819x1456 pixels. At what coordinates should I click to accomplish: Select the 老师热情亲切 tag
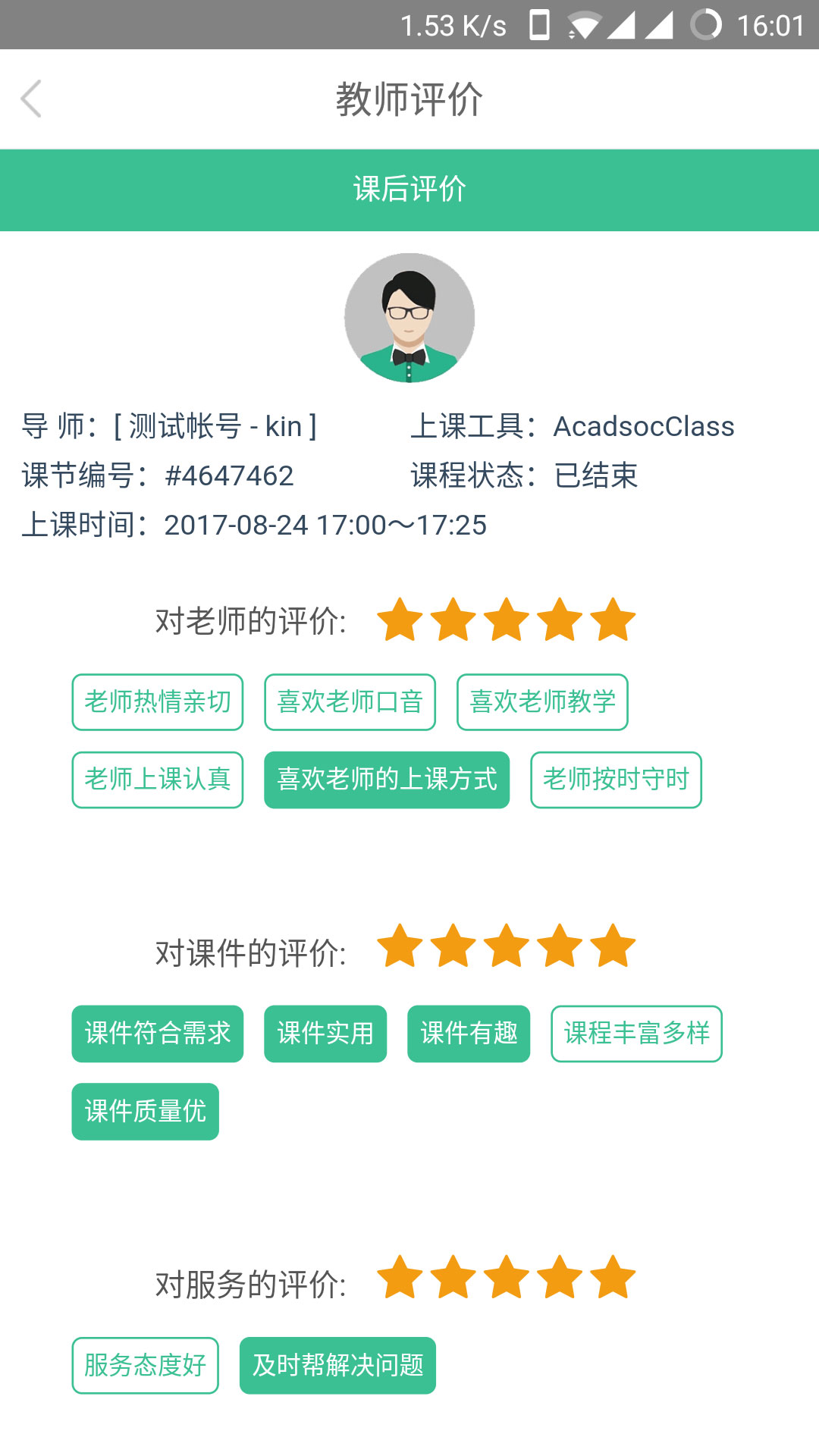[x=158, y=702]
